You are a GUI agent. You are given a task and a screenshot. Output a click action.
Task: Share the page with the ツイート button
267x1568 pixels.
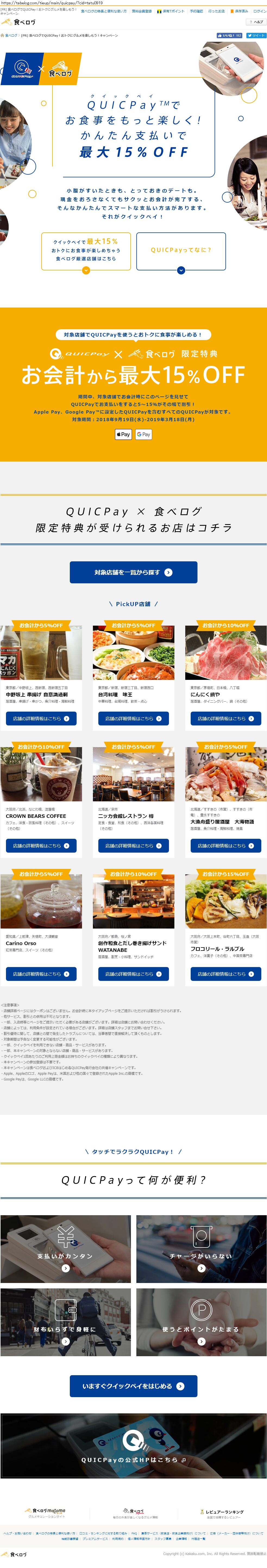pyautogui.click(x=256, y=35)
